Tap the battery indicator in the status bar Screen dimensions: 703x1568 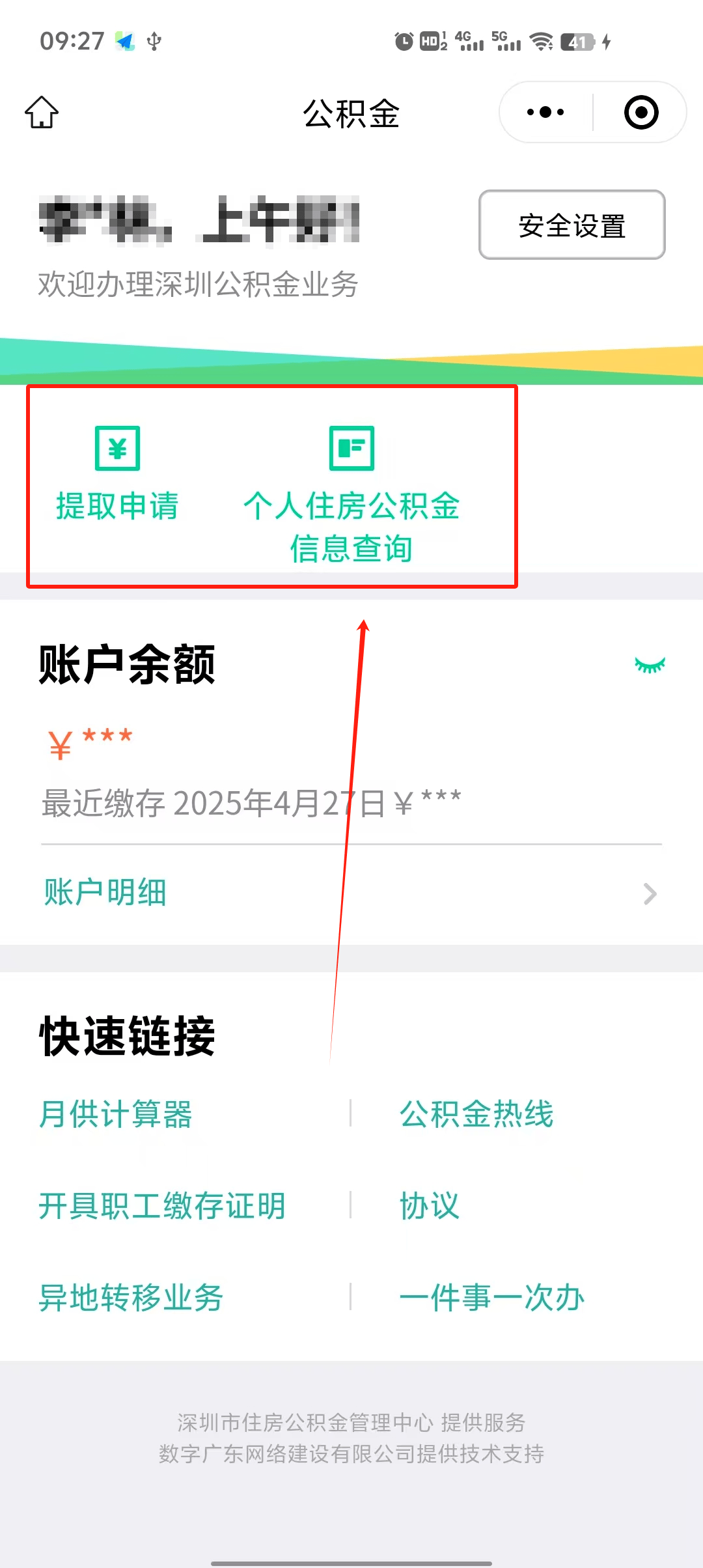point(575,42)
